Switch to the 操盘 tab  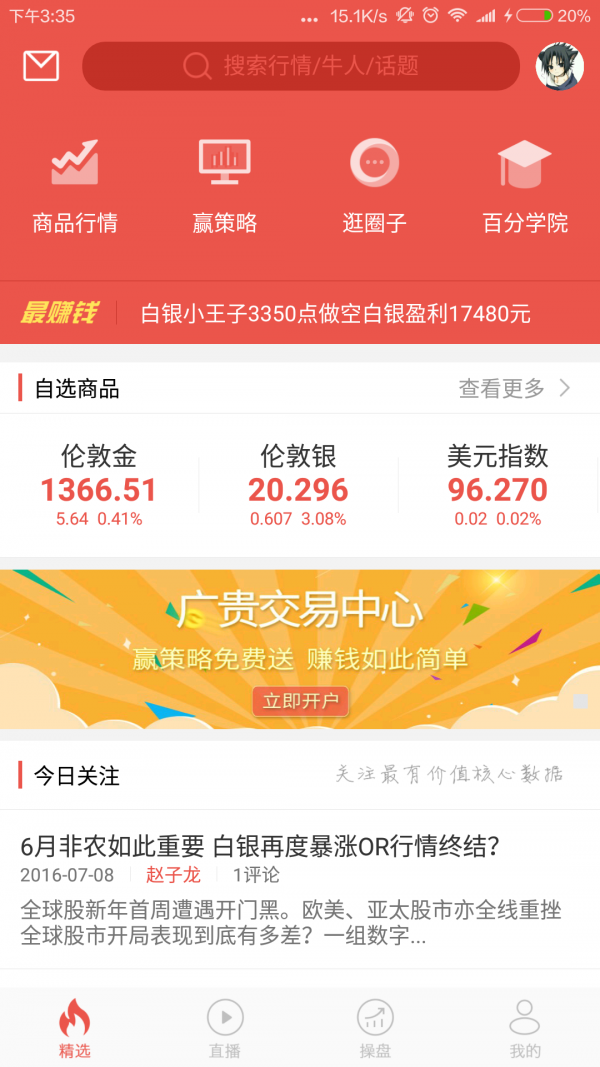pyautogui.click(x=375, y=1029)
